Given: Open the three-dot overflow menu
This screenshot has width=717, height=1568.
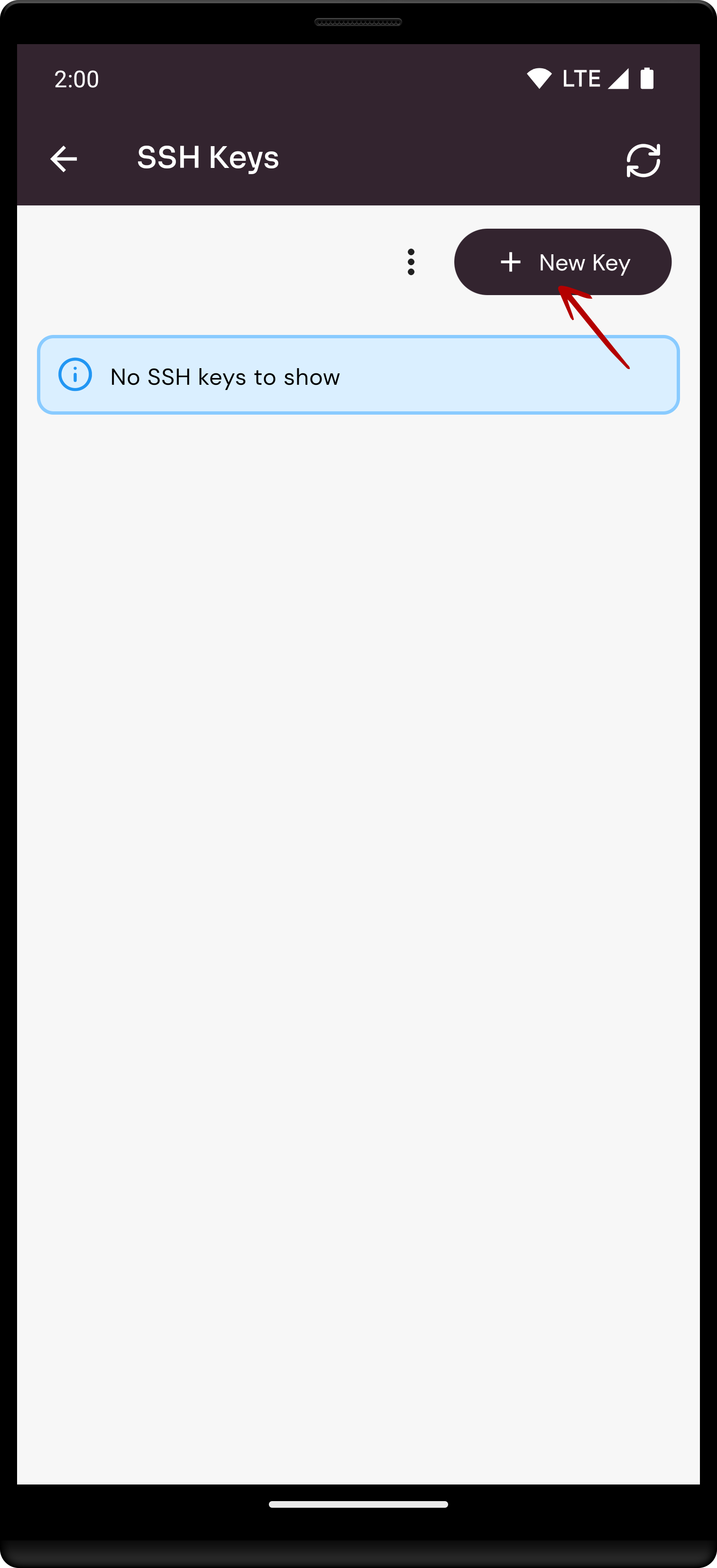Looking at the screenshot, I should (x=411, y=262).
